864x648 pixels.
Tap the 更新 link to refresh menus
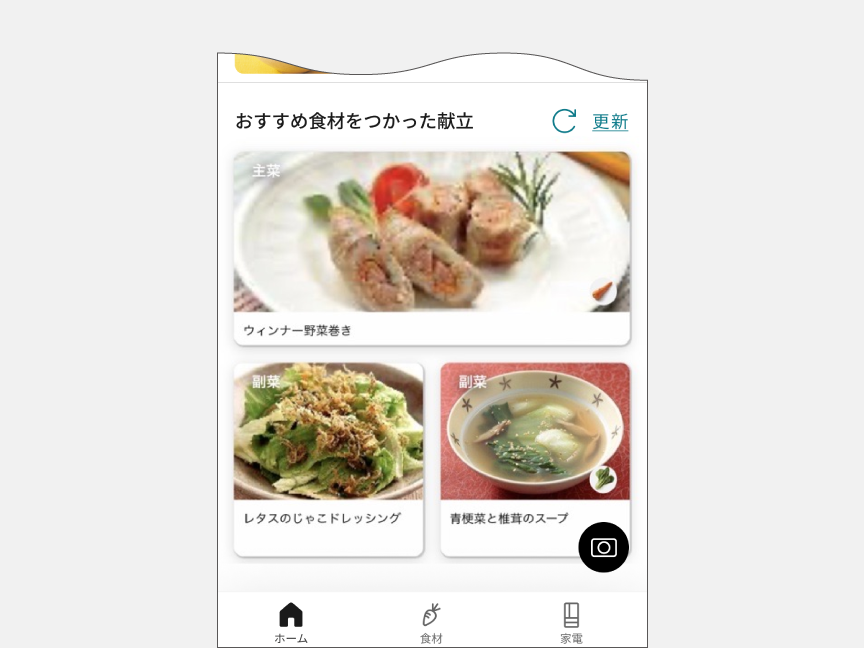(x=610, y=122)
